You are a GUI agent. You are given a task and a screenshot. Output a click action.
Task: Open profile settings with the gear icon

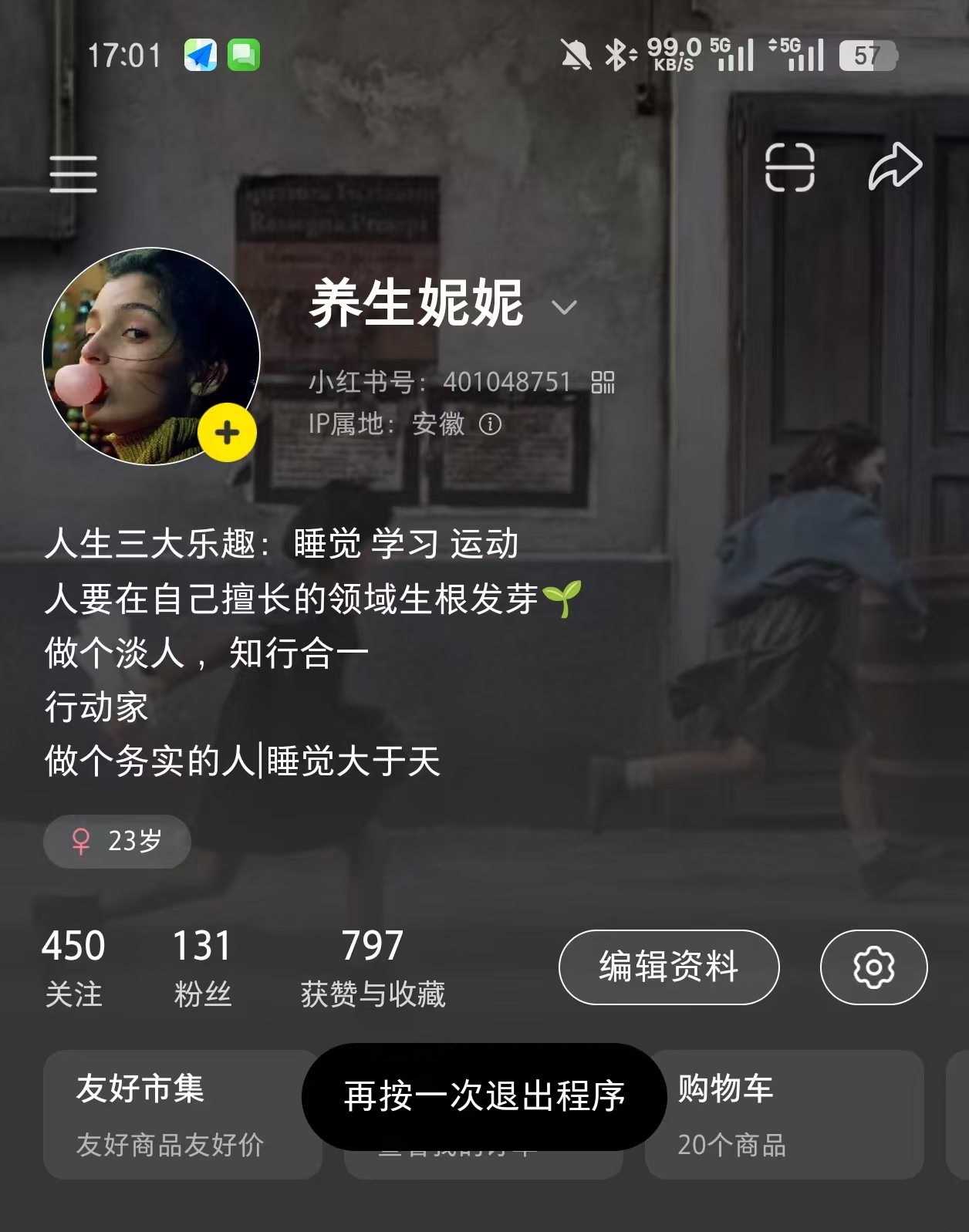point(873,967)
